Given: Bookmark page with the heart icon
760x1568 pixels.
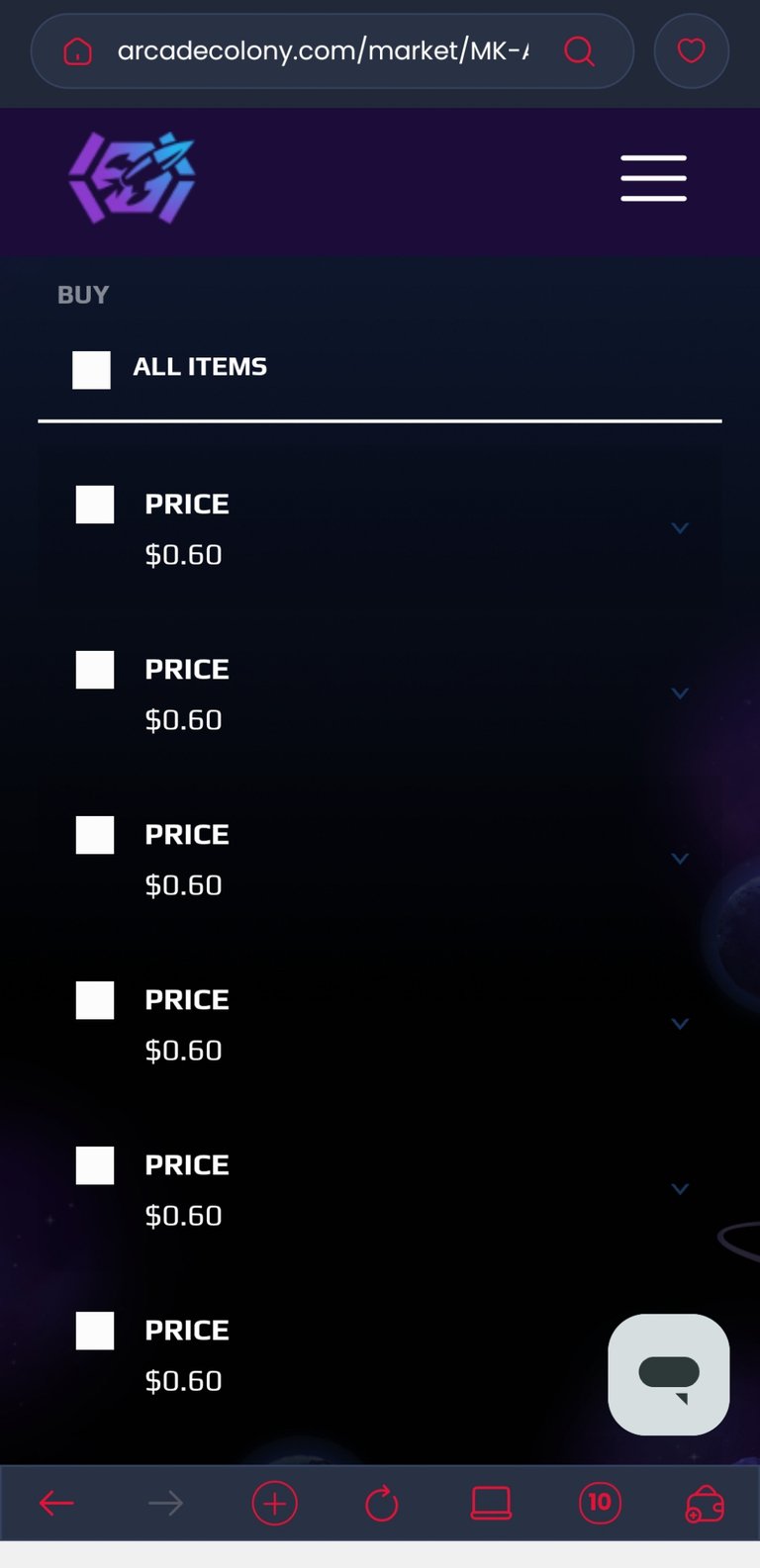Looking at the screenshot, I should point(691,51).
